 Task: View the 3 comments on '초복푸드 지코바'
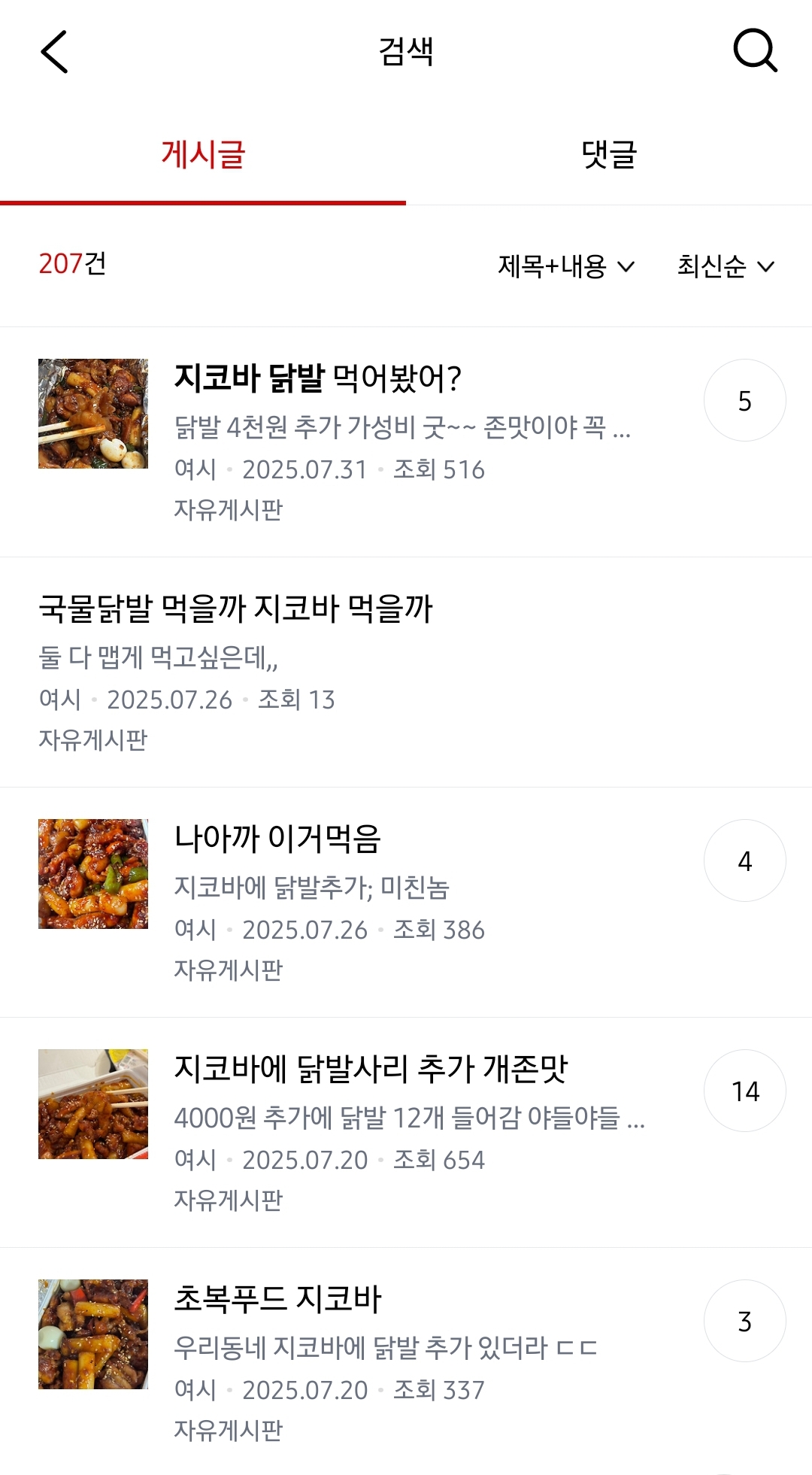744,1321
